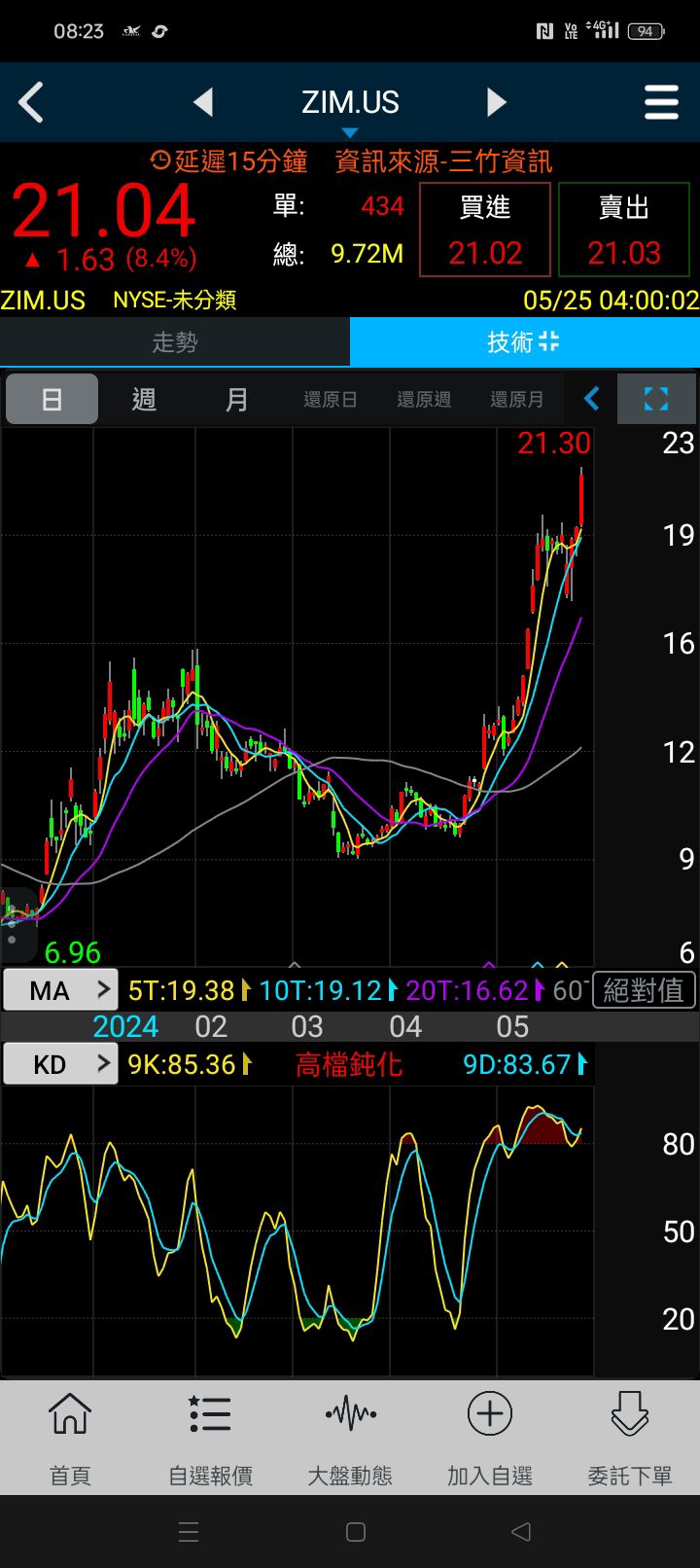
Task: Select the 技術 technical chart tab
Action: [x=524, y=342]
